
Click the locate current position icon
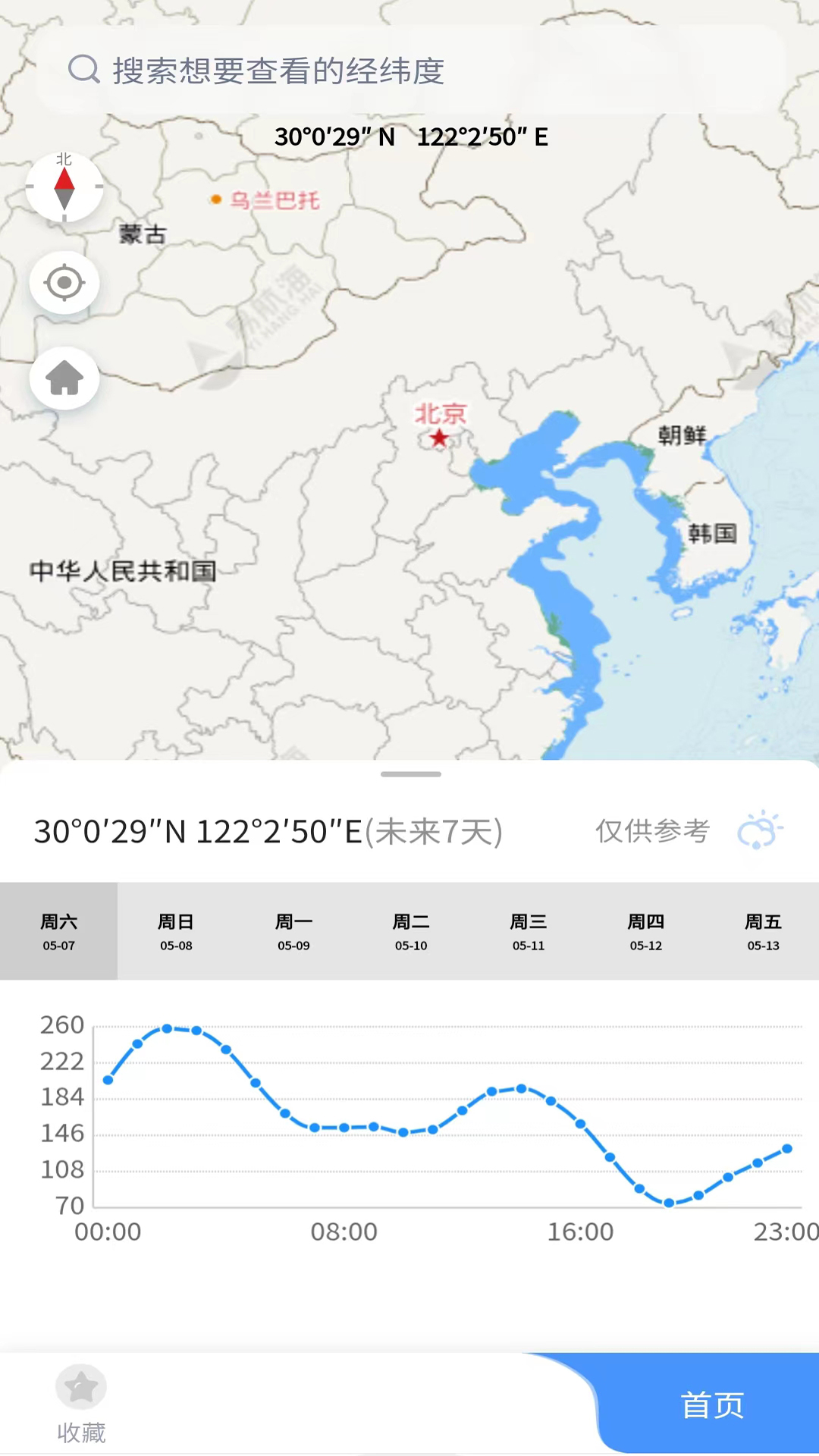pos(64,282)
